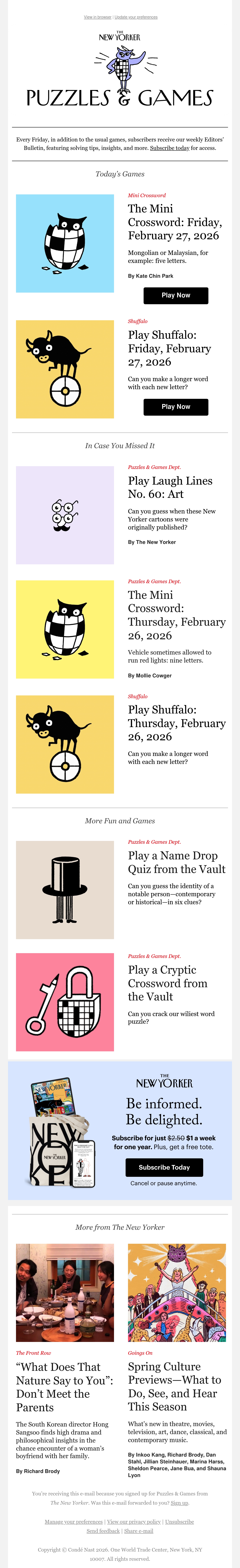This screenshot has width=240, height=1568.
Task: Open Manage your preferences link
Action: (x=74, y=1522)
